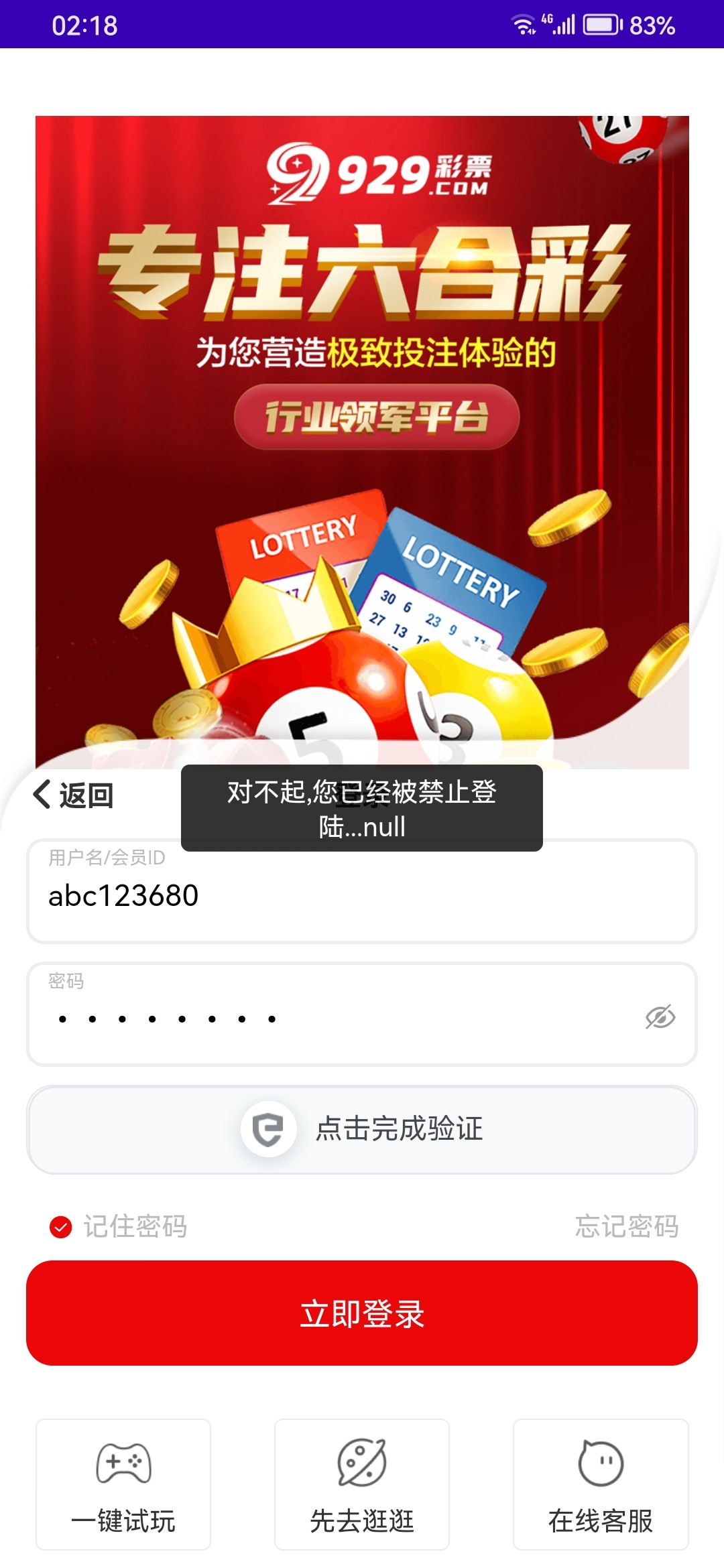Tap the 返回 back button
This screenshot has width=724, height=1568.
click(74, 795)
